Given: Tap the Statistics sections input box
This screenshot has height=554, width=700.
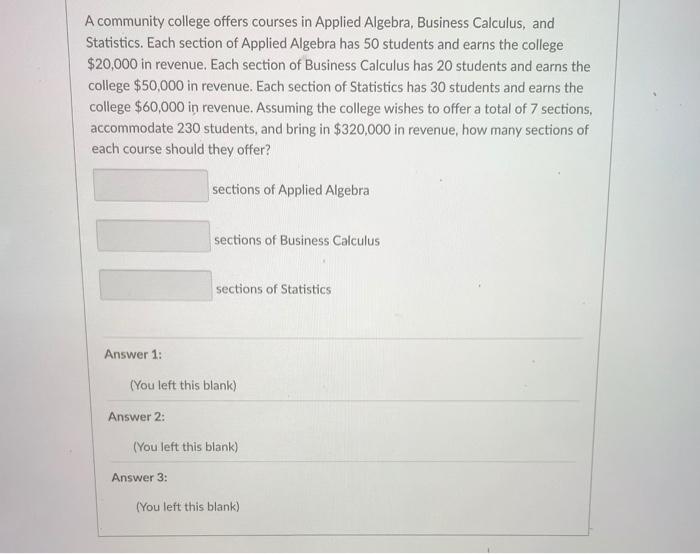Looking at the screenshot, I should click(155, 285).
